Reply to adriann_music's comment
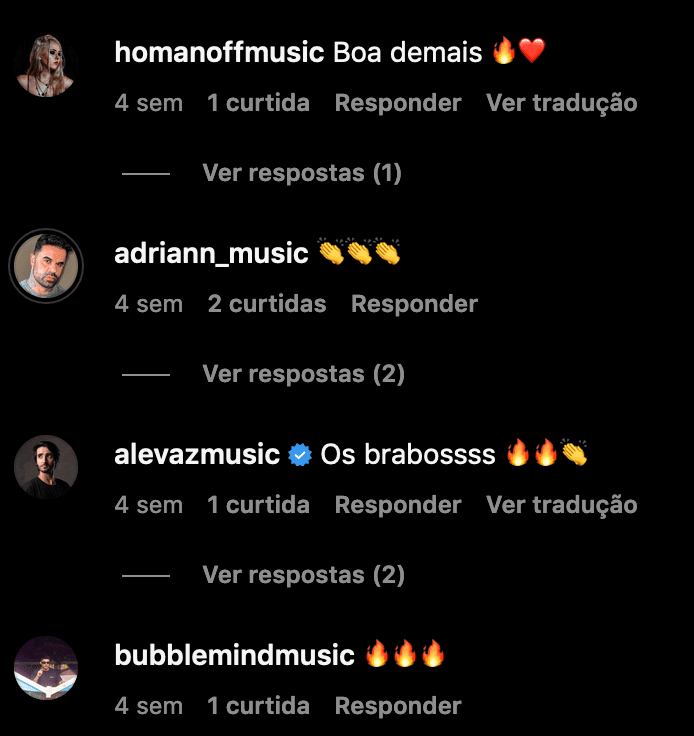 click(414, 304)
